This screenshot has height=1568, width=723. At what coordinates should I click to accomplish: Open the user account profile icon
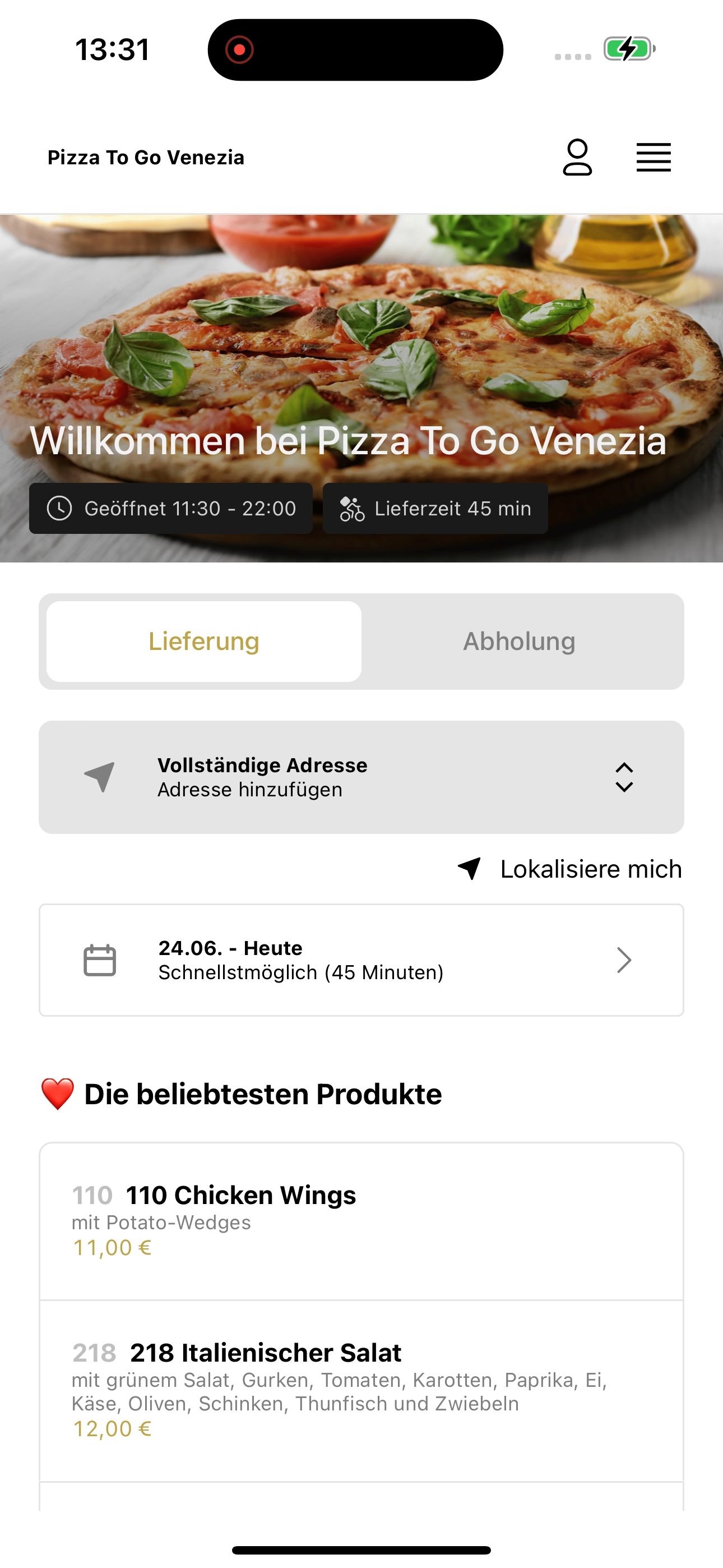(577, 158)
